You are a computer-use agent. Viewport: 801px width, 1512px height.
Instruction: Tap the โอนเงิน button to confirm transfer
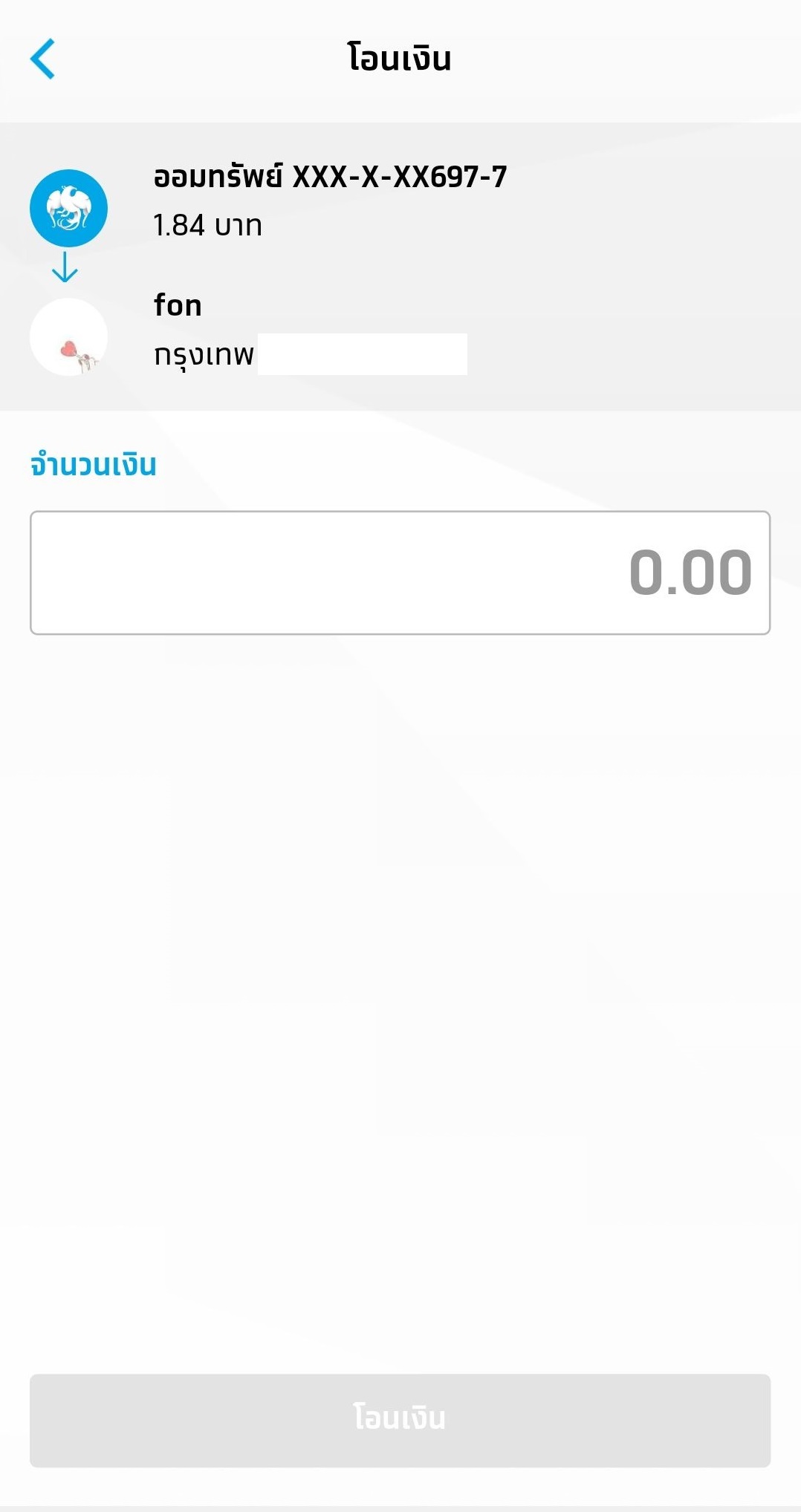tap(400, 1419)
